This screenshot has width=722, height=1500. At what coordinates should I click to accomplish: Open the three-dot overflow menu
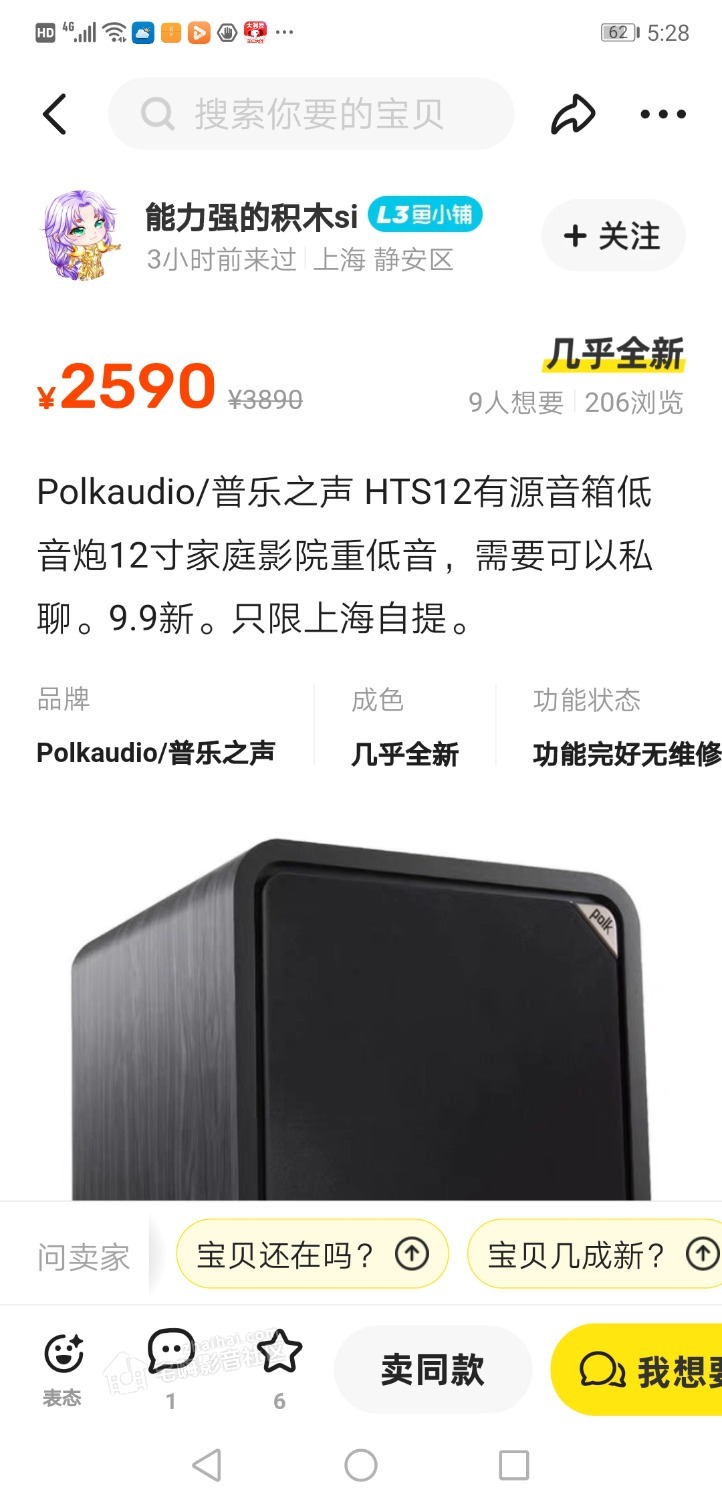click(x=664, y=115)
